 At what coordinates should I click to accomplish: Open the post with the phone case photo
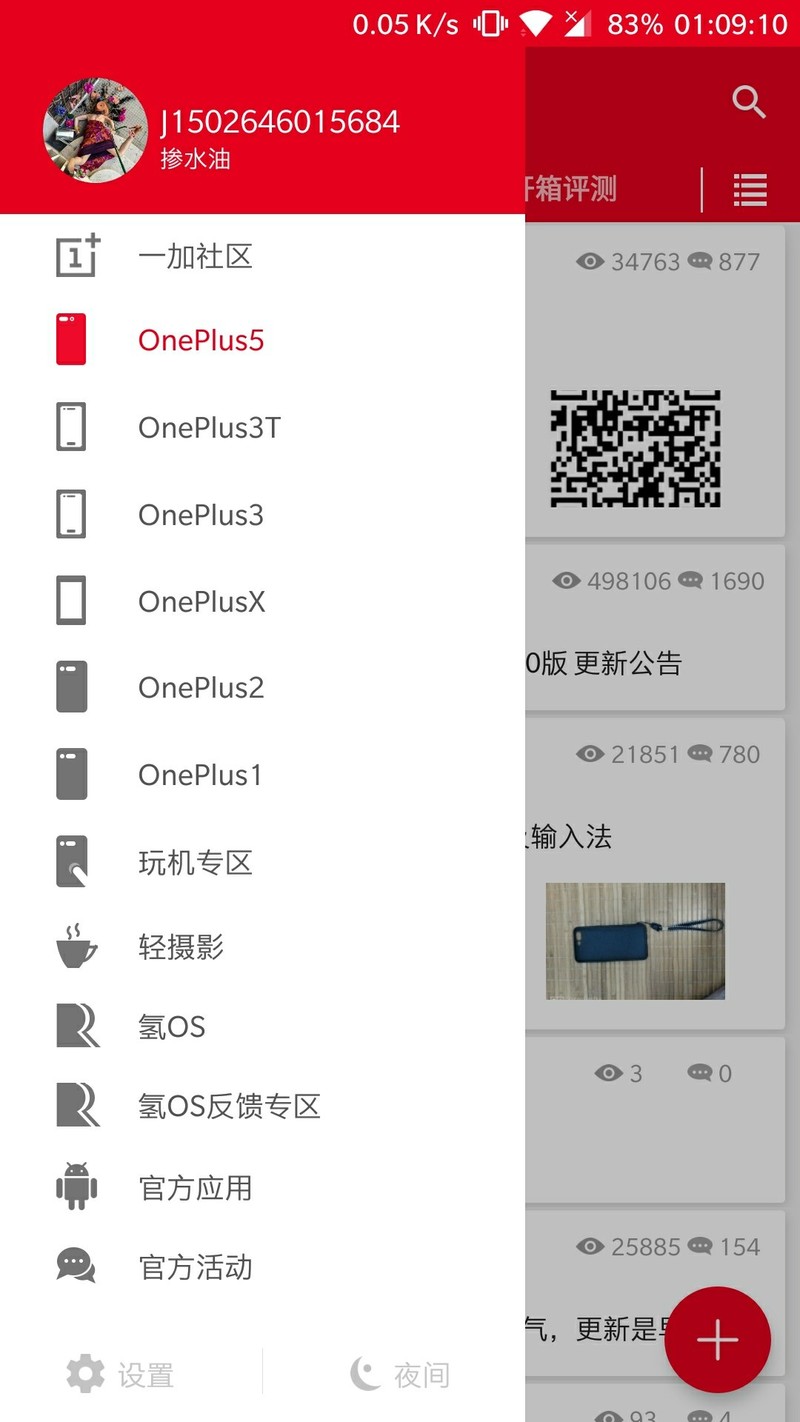636,940
